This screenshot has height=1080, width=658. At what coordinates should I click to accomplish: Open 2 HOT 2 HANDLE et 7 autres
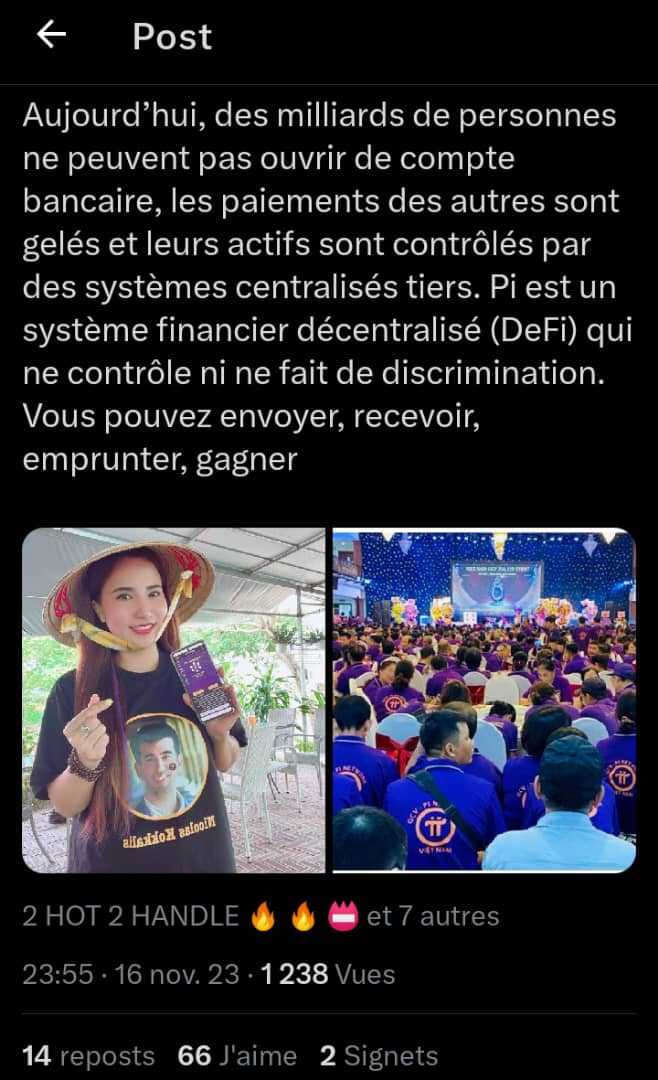[260, 915]
